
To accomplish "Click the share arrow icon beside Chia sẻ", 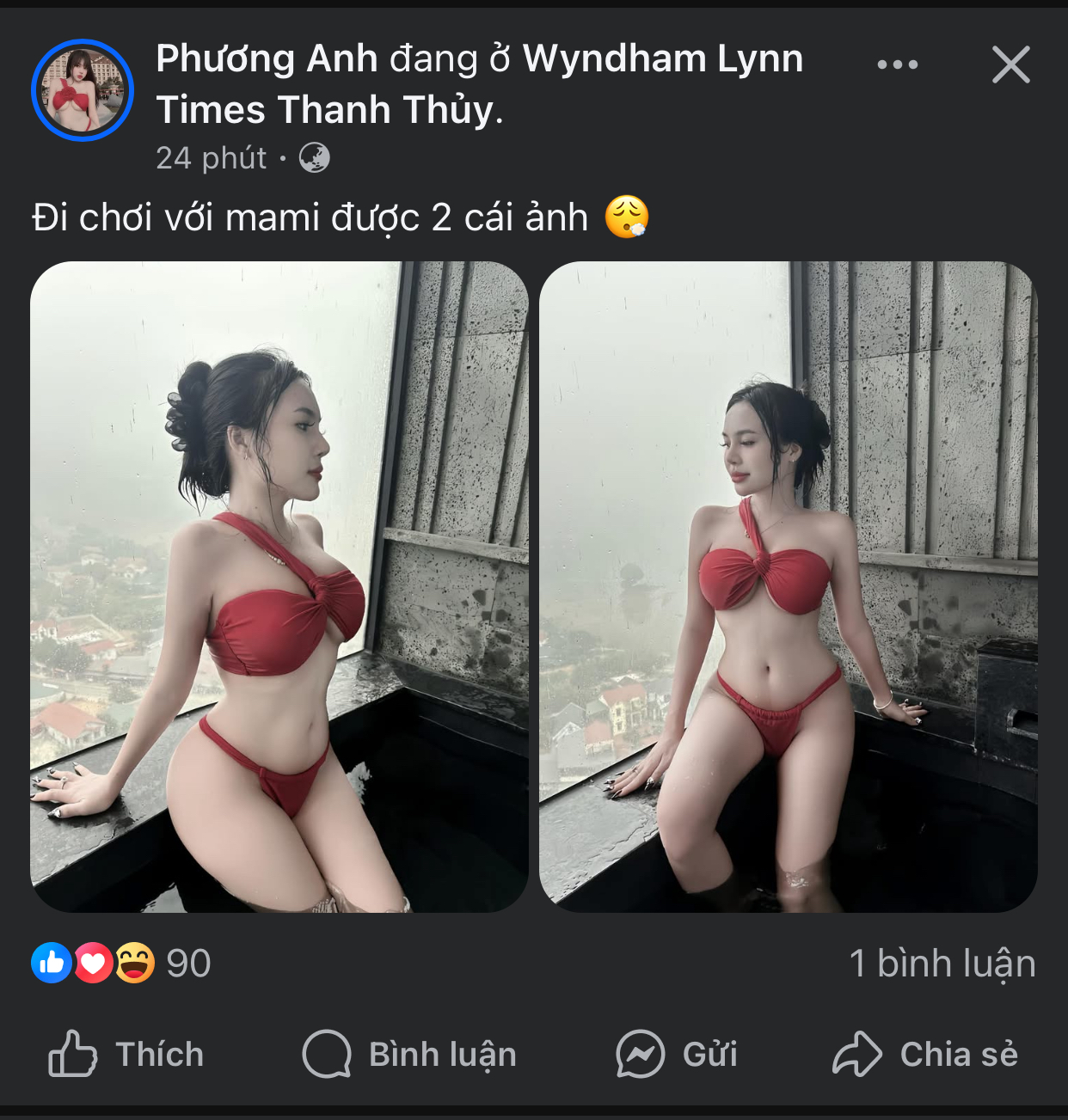I will [x=857, y=1054].
